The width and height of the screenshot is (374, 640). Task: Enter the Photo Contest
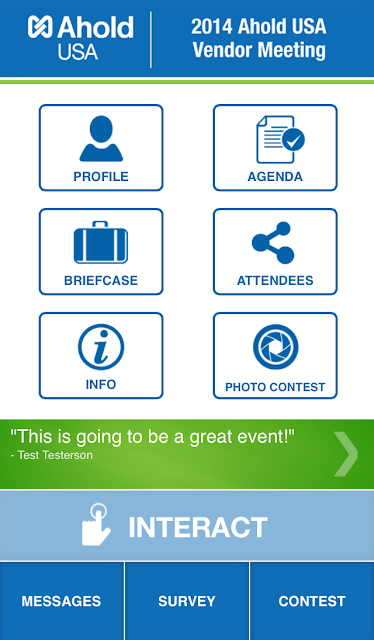275,356
